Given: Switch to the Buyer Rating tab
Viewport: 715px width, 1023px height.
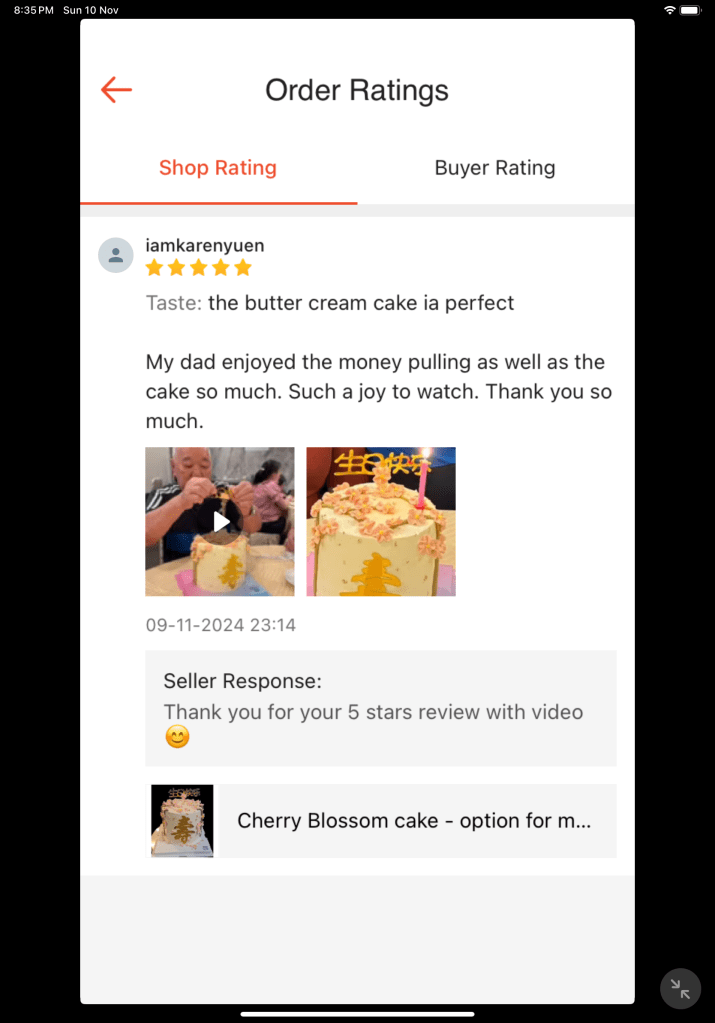Looking at the screenshot, I should tap(495, 168).
